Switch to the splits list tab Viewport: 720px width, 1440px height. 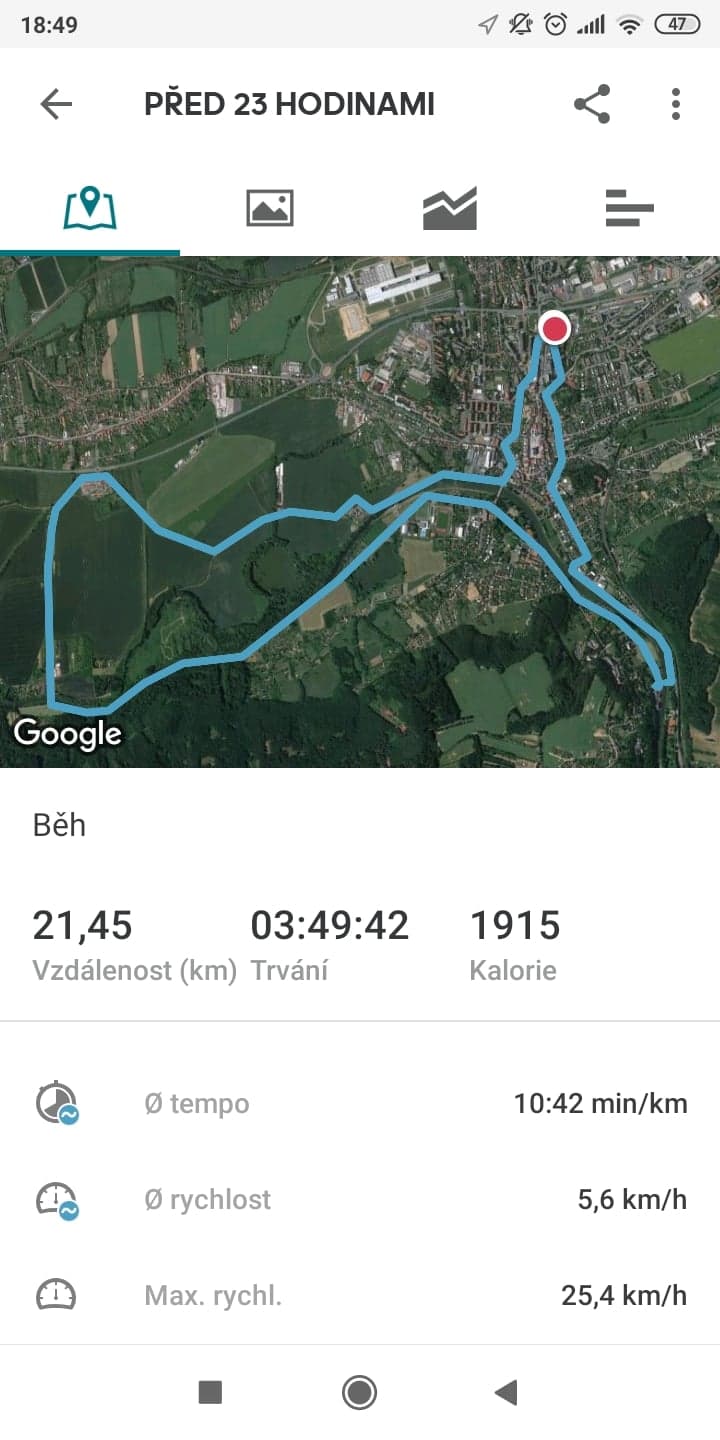pos(630,208)
